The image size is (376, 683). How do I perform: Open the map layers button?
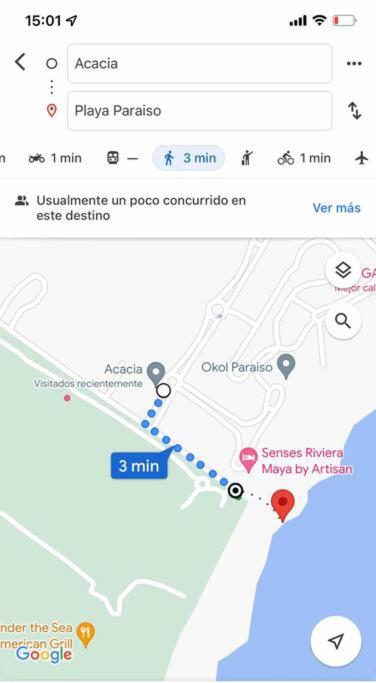(x=343, y=271)
